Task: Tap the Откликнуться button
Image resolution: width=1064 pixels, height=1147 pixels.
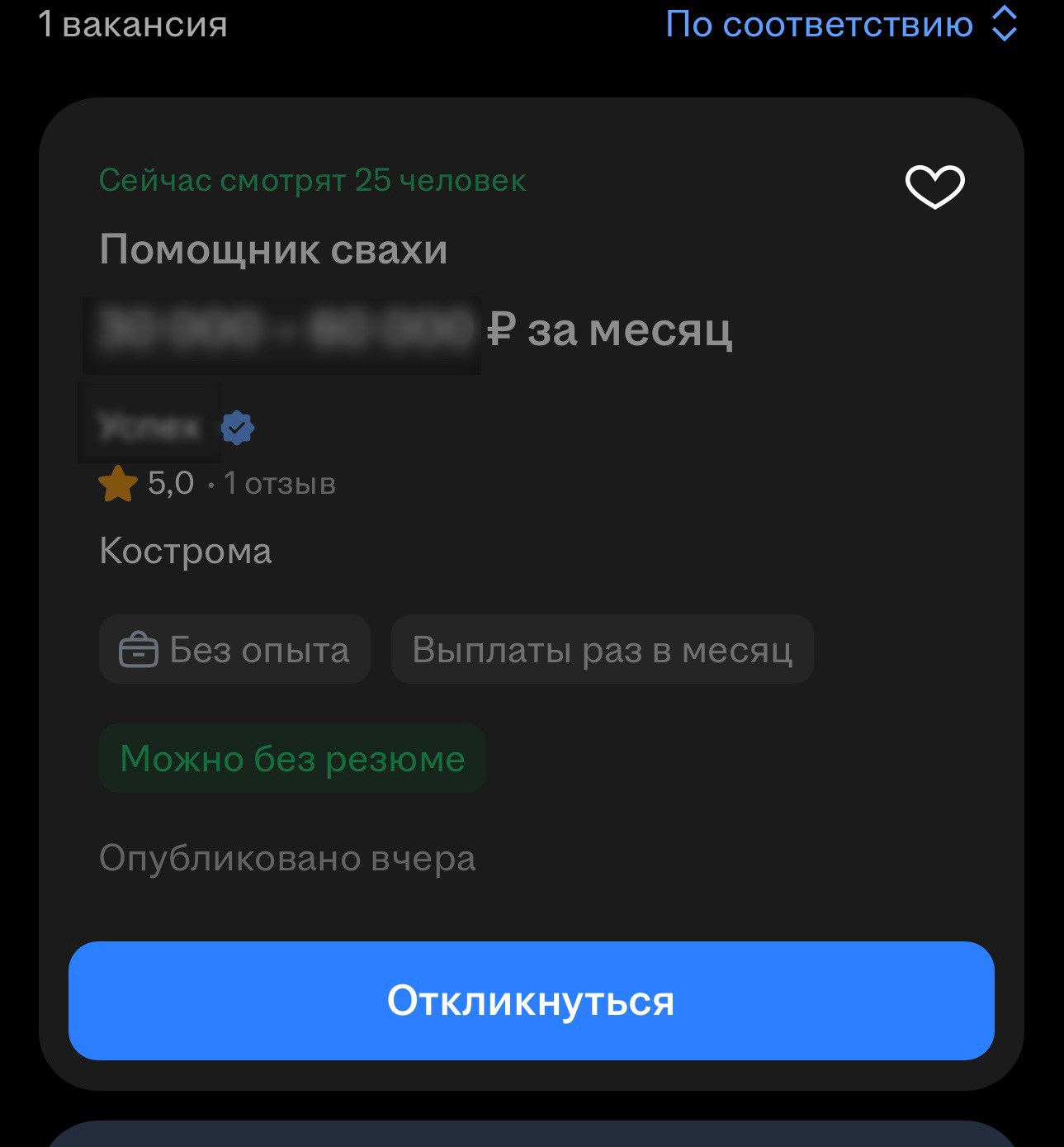Action: (531, 1000)
